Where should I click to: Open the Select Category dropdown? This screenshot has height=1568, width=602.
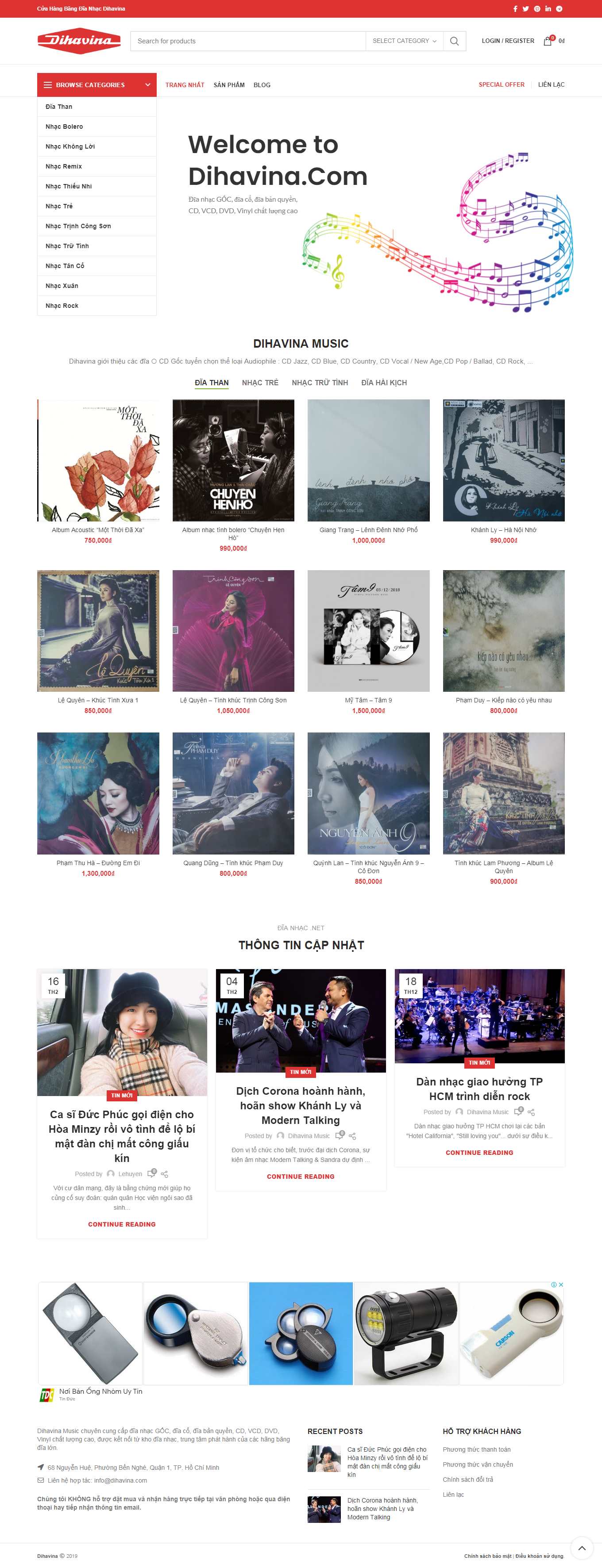(x=404, y=41)
